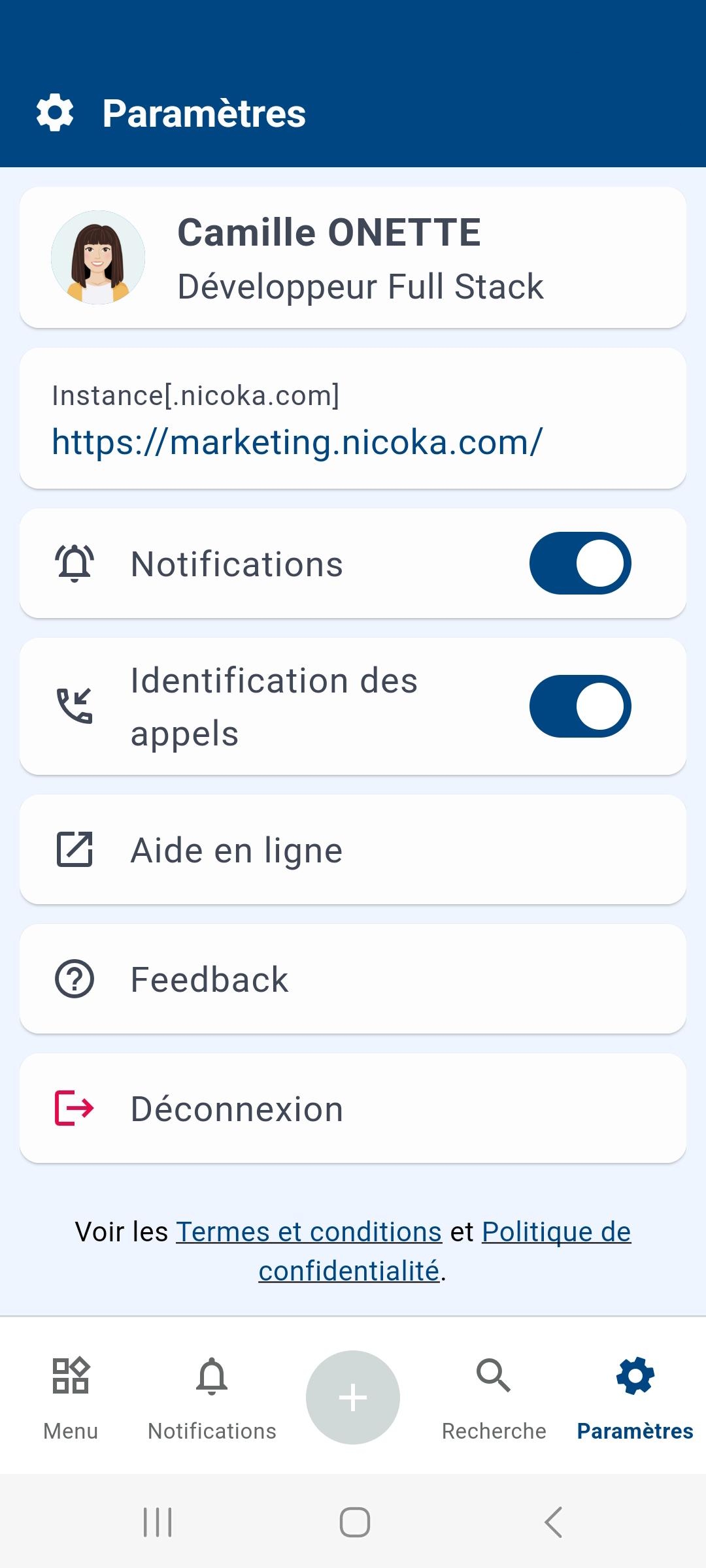Tap the plus add button
Viewport: 706px width, 1568px height.
(x=353, y=1397)
